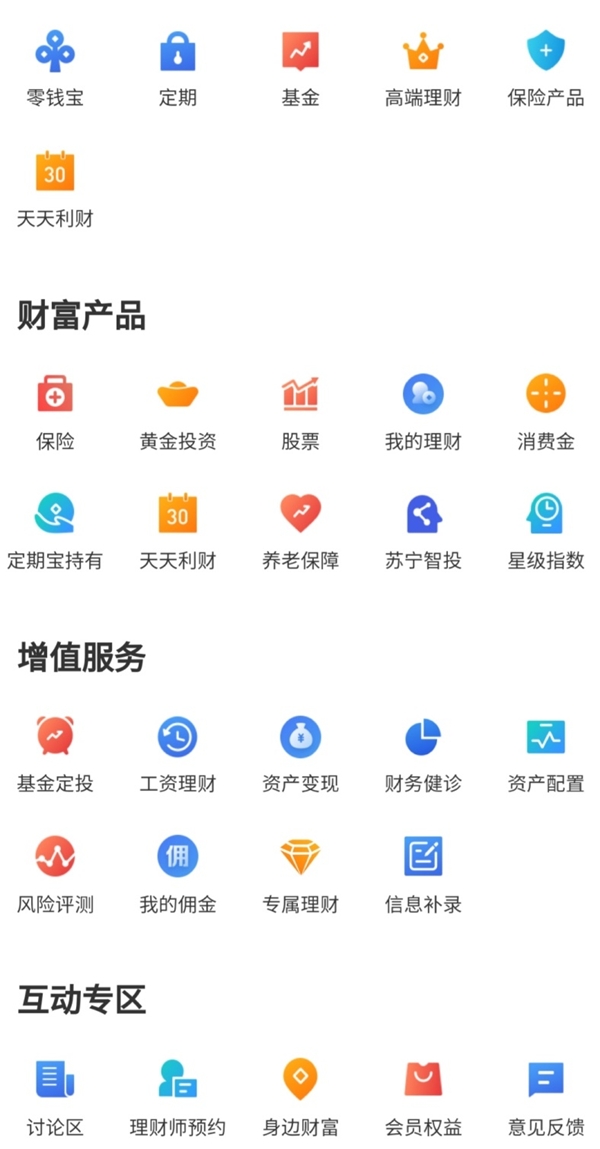The image size is (600, 1149).
Task: Start 基金定投
Action: (55, 755)
